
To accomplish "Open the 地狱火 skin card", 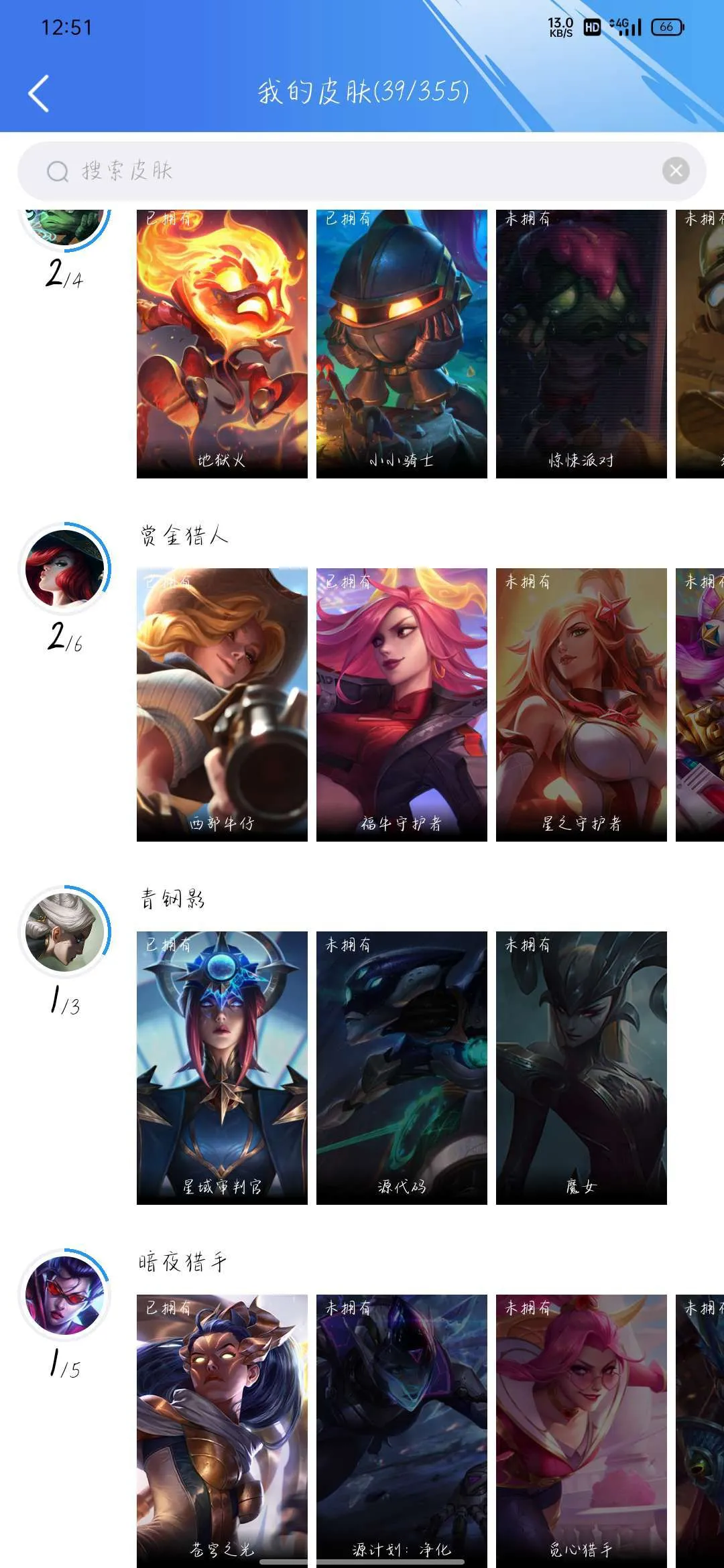I will click(222, 343).
